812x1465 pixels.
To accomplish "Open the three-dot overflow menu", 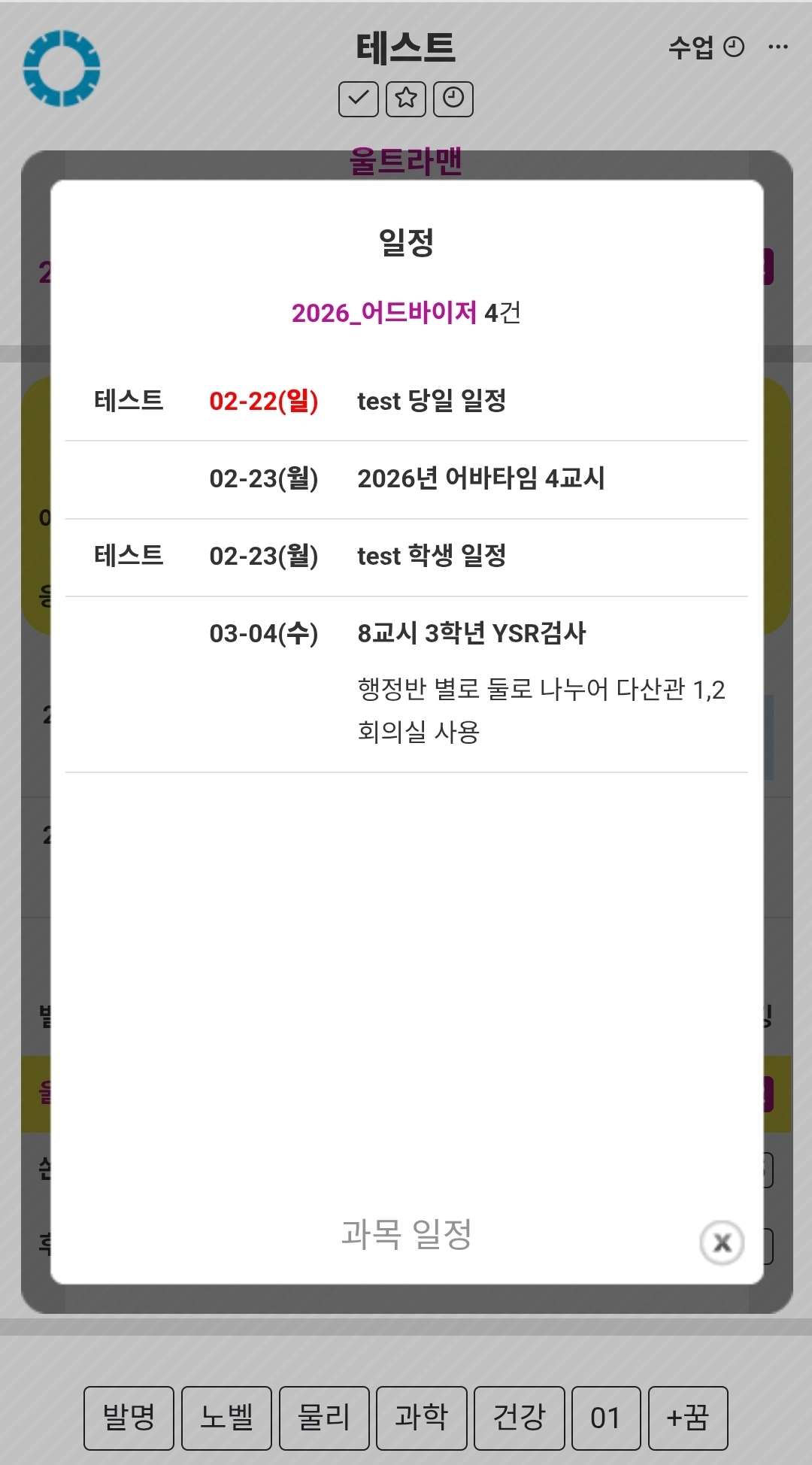I will pos(778,47).
